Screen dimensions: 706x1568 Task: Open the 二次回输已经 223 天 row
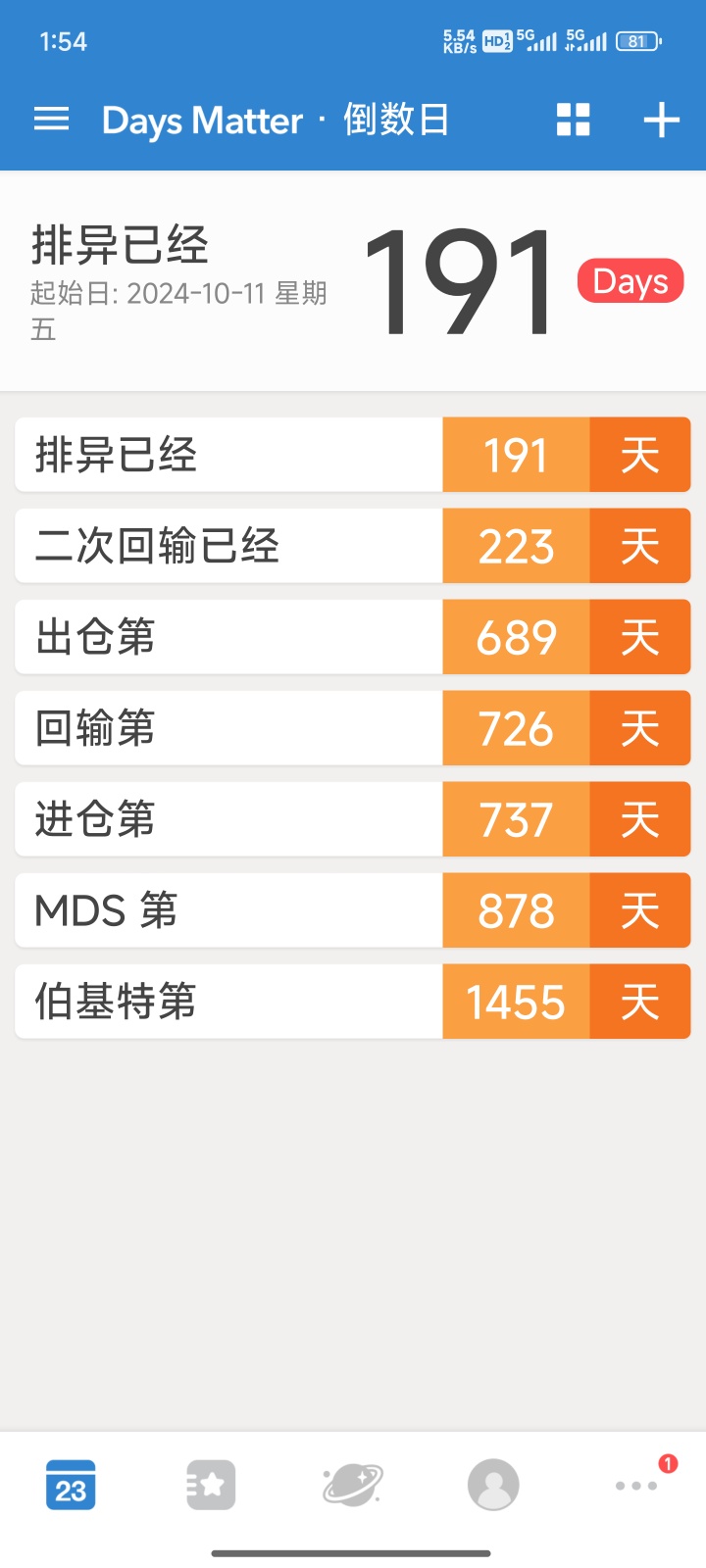point(353,546)
